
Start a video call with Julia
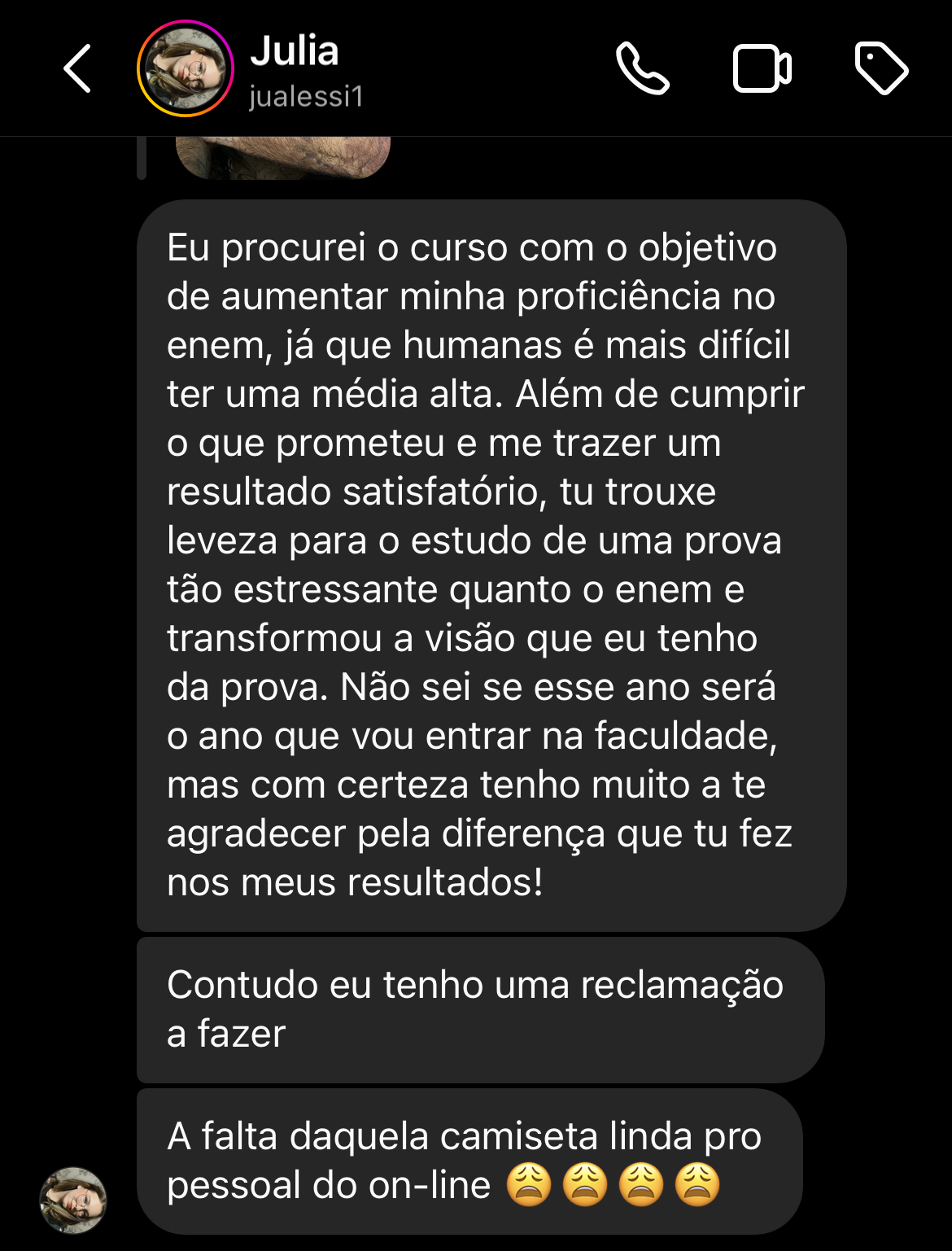tap(762, 69)
